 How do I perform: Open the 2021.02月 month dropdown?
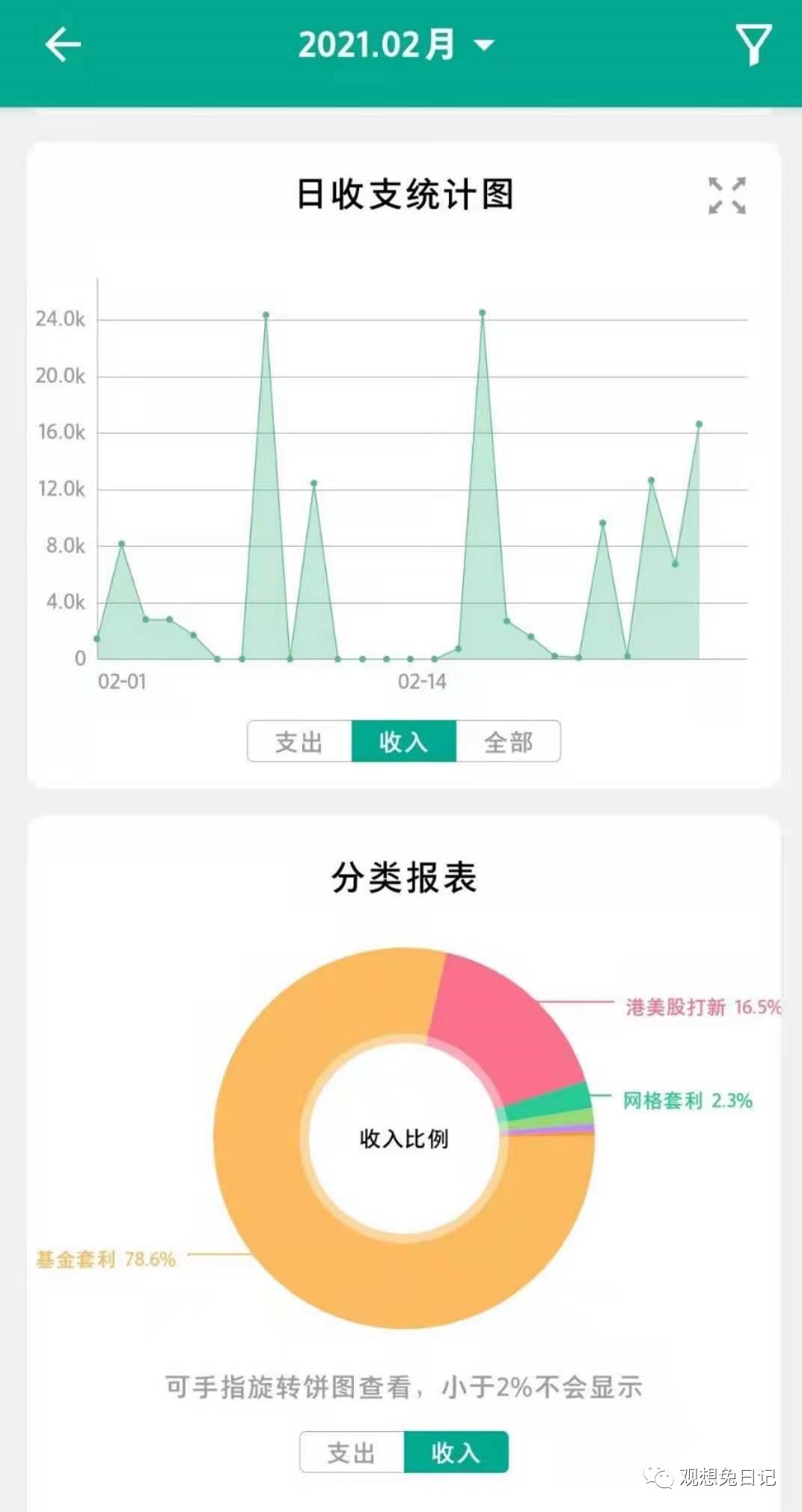pyautogui.click(x=396, y=45)
